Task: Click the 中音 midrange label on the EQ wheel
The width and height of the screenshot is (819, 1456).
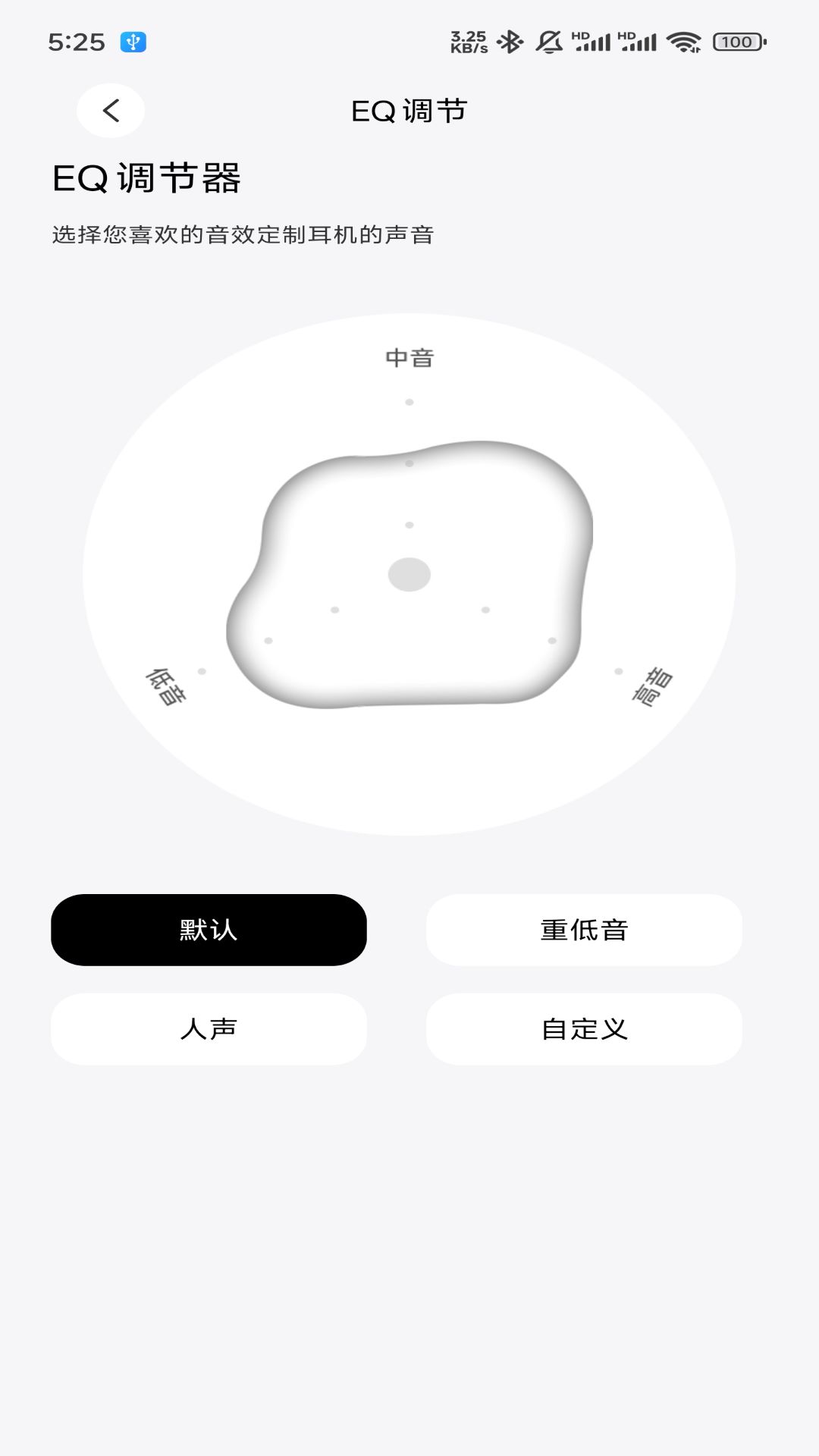Action: (409, 356)
